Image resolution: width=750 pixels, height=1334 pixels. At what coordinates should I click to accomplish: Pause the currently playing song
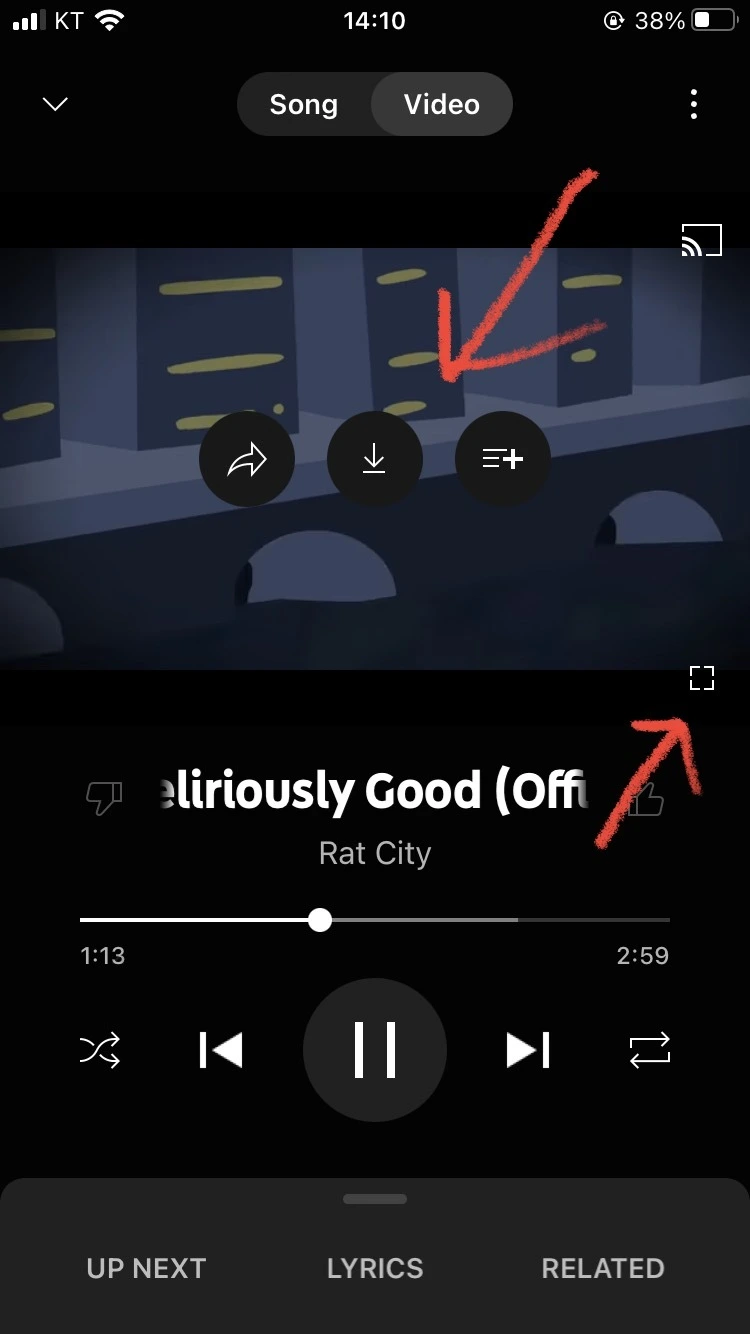coord(374,1049)
